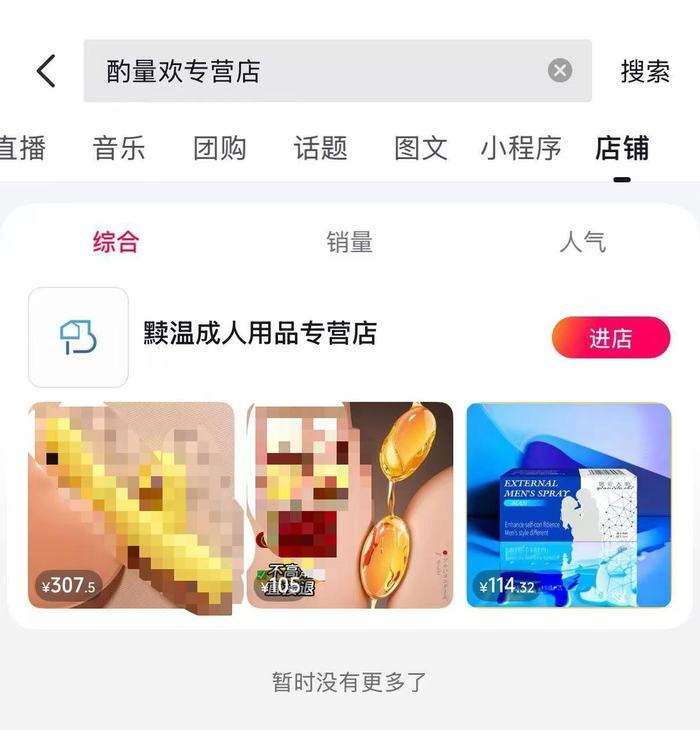The width and height of the screenshot is (700, 730).
Task: Open the product priced ¥307.5
Action: click(131, 505)
